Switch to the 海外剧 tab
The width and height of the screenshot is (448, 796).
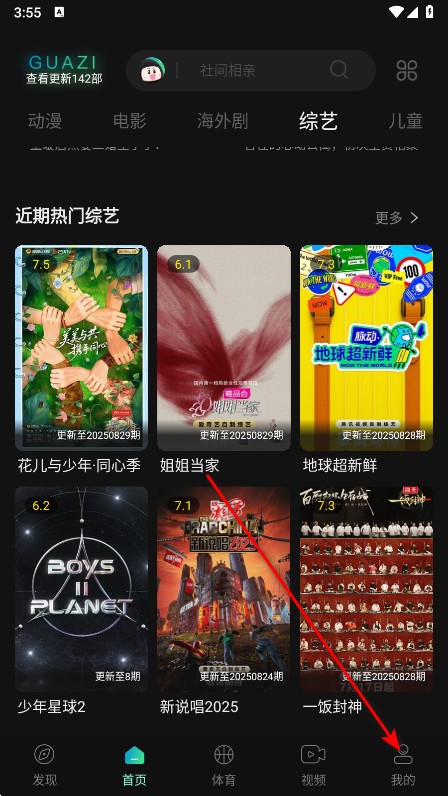click(x=222, y=121)
